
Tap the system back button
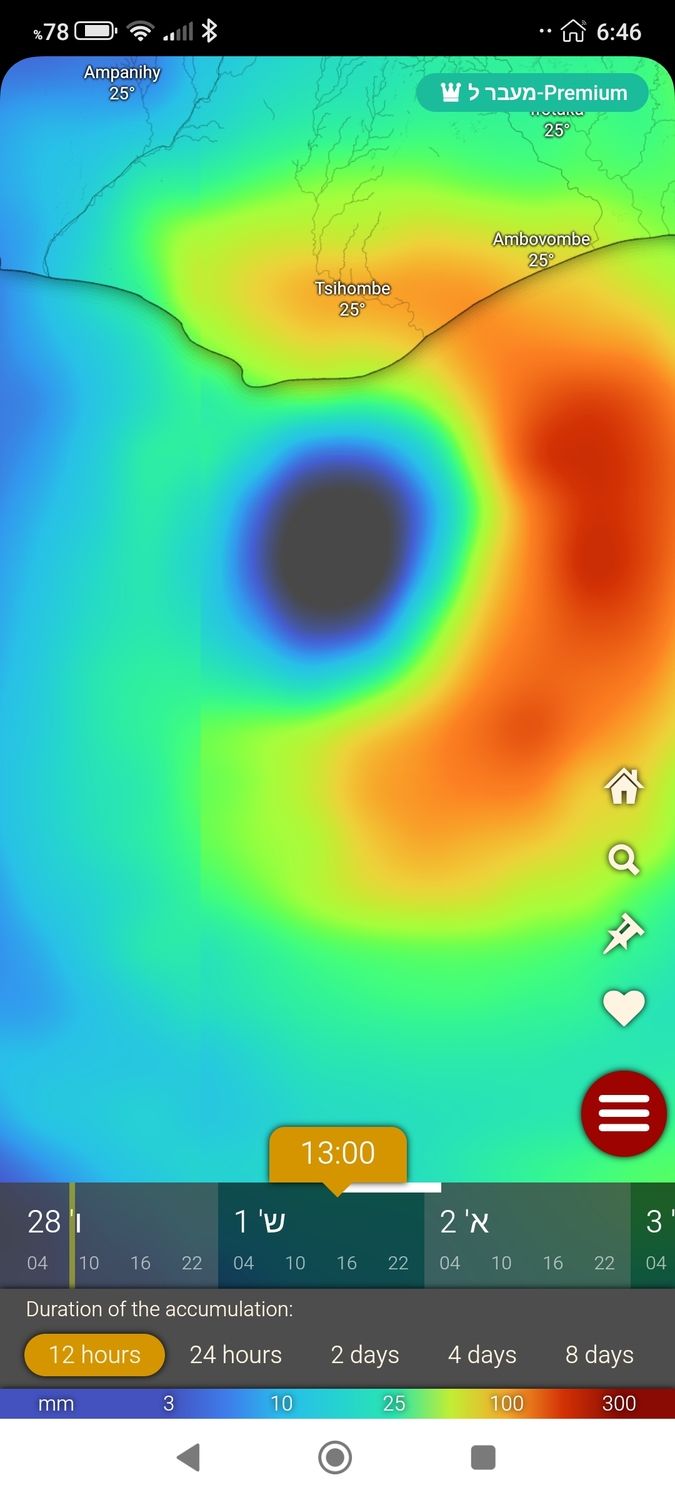pos(188,1457)
